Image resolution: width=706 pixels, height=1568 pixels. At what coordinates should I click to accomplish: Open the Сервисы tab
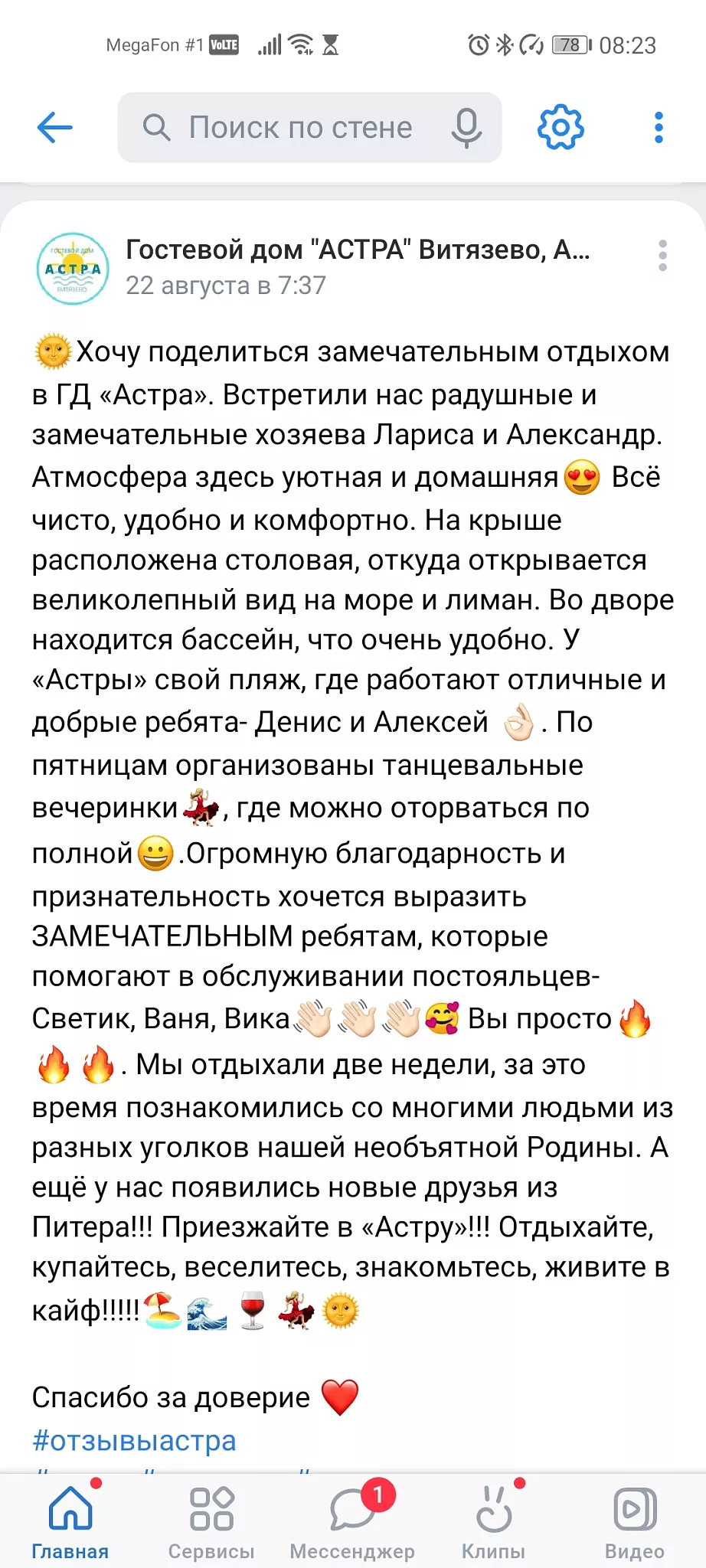[x=211, y=1522]
